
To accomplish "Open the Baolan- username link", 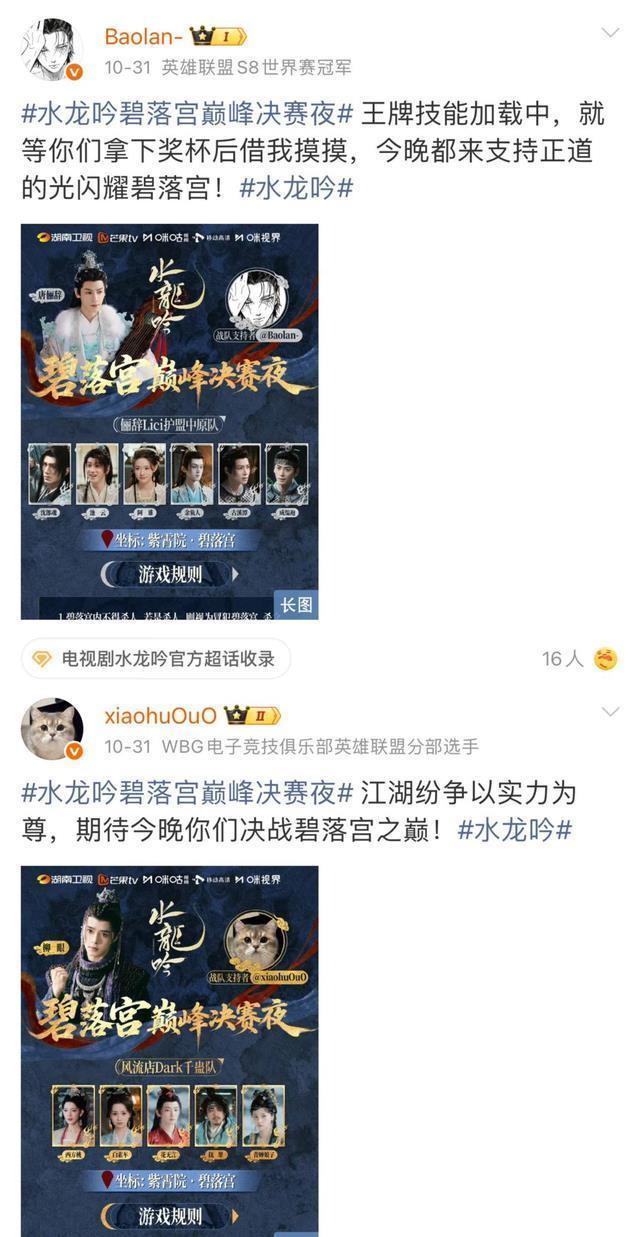I will pos(143,37).
